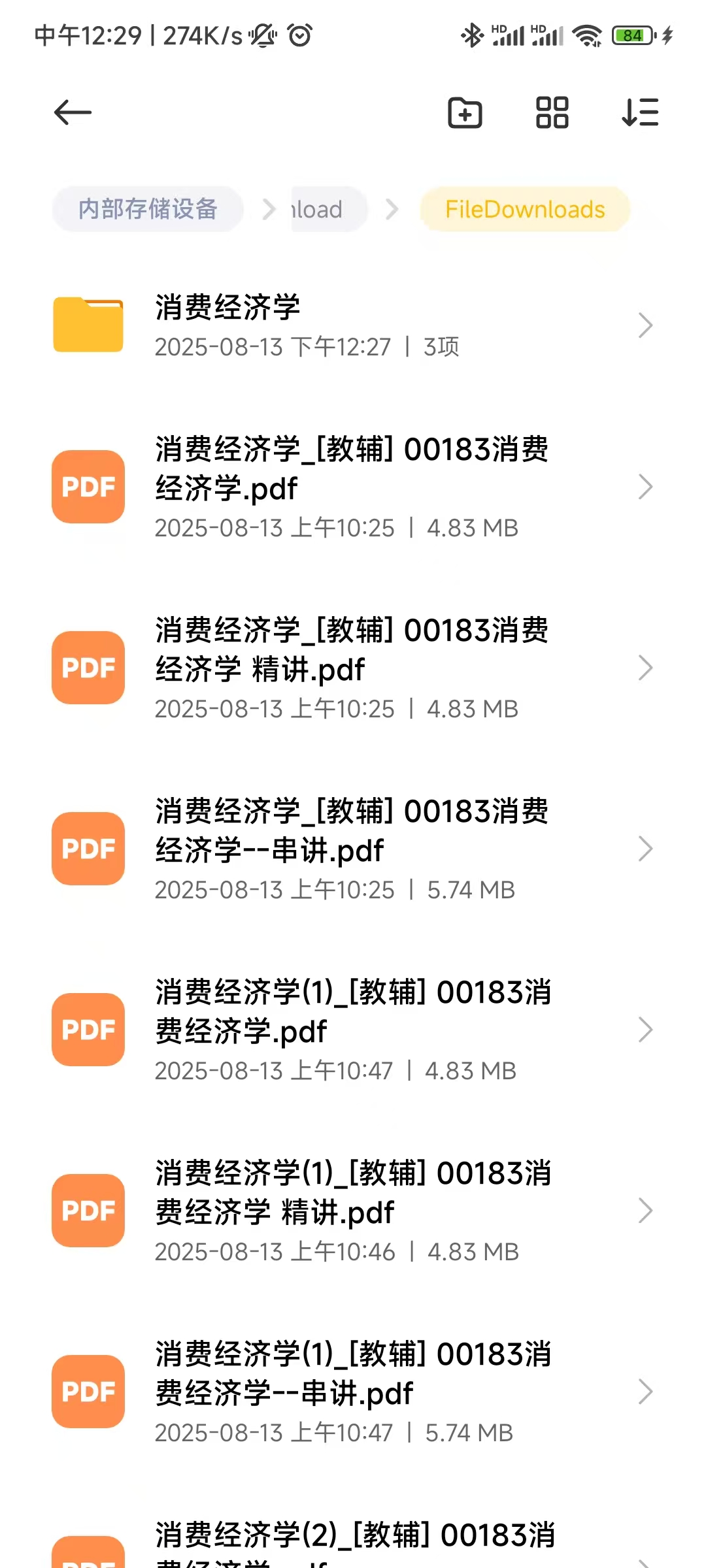706x1568 pixels.
Task: Open the 消费经济学 folder
Action: [353, 325]
